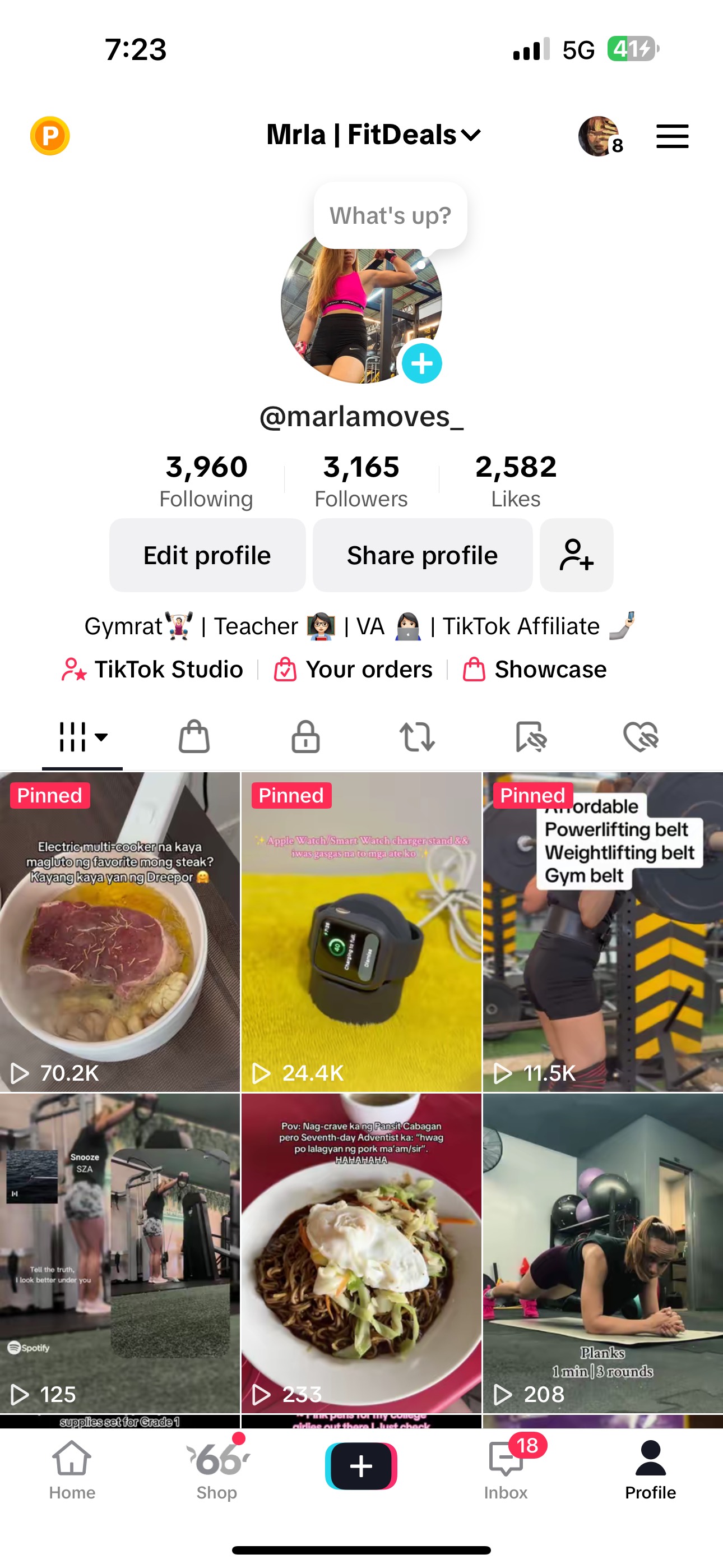Switch to the reposts tab
Viewport: 723px width, 1568px height.
pyautogui.click(x=417, y=737)
